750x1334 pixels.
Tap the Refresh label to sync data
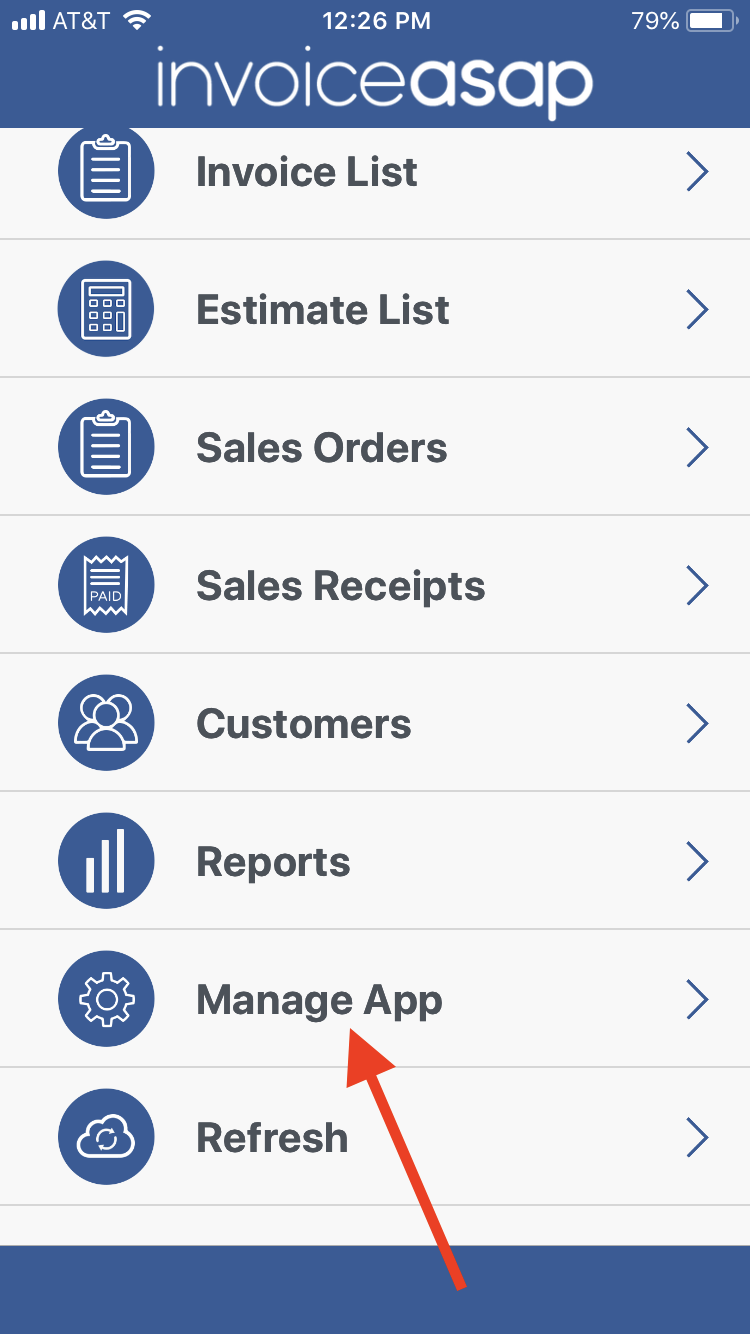point(272,1137)
